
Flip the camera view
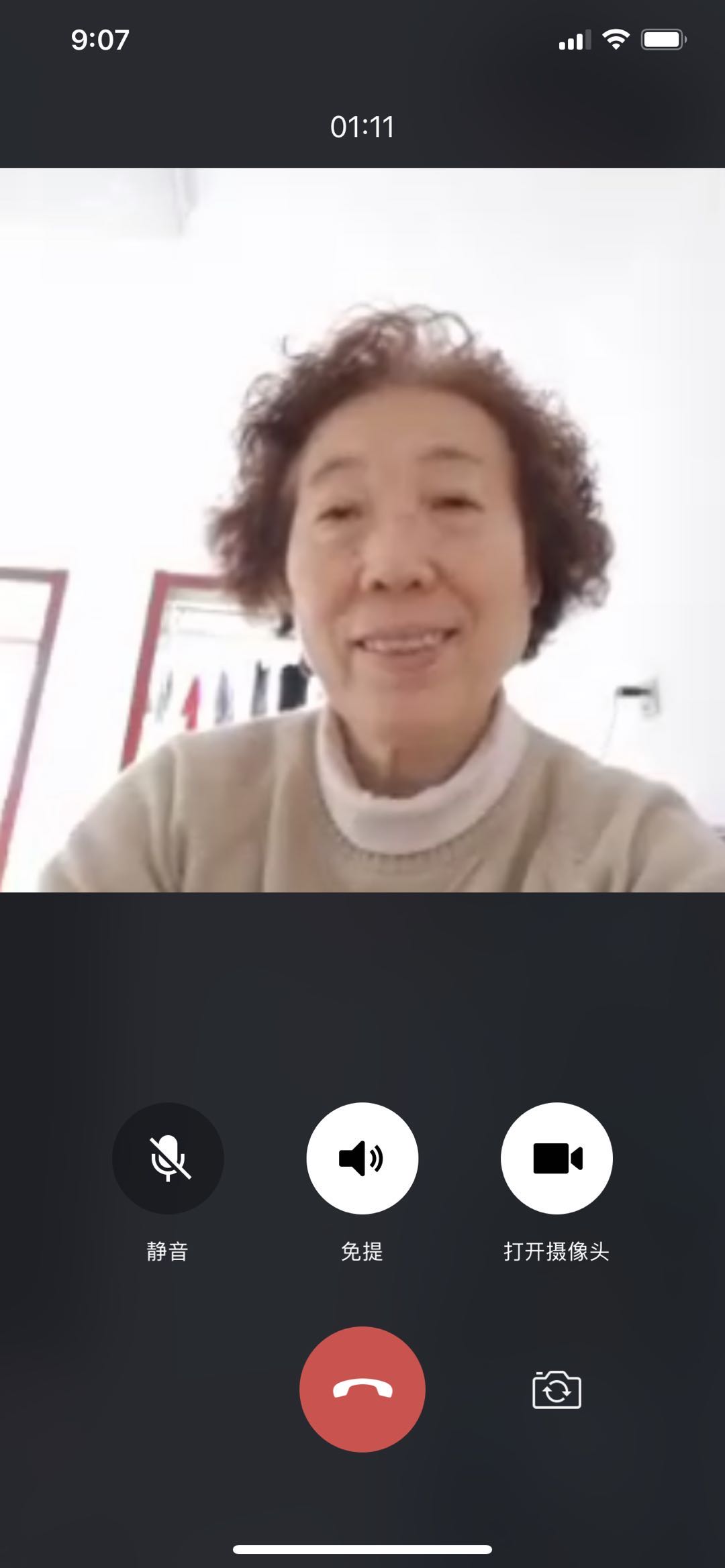(x=557, y=1389)
